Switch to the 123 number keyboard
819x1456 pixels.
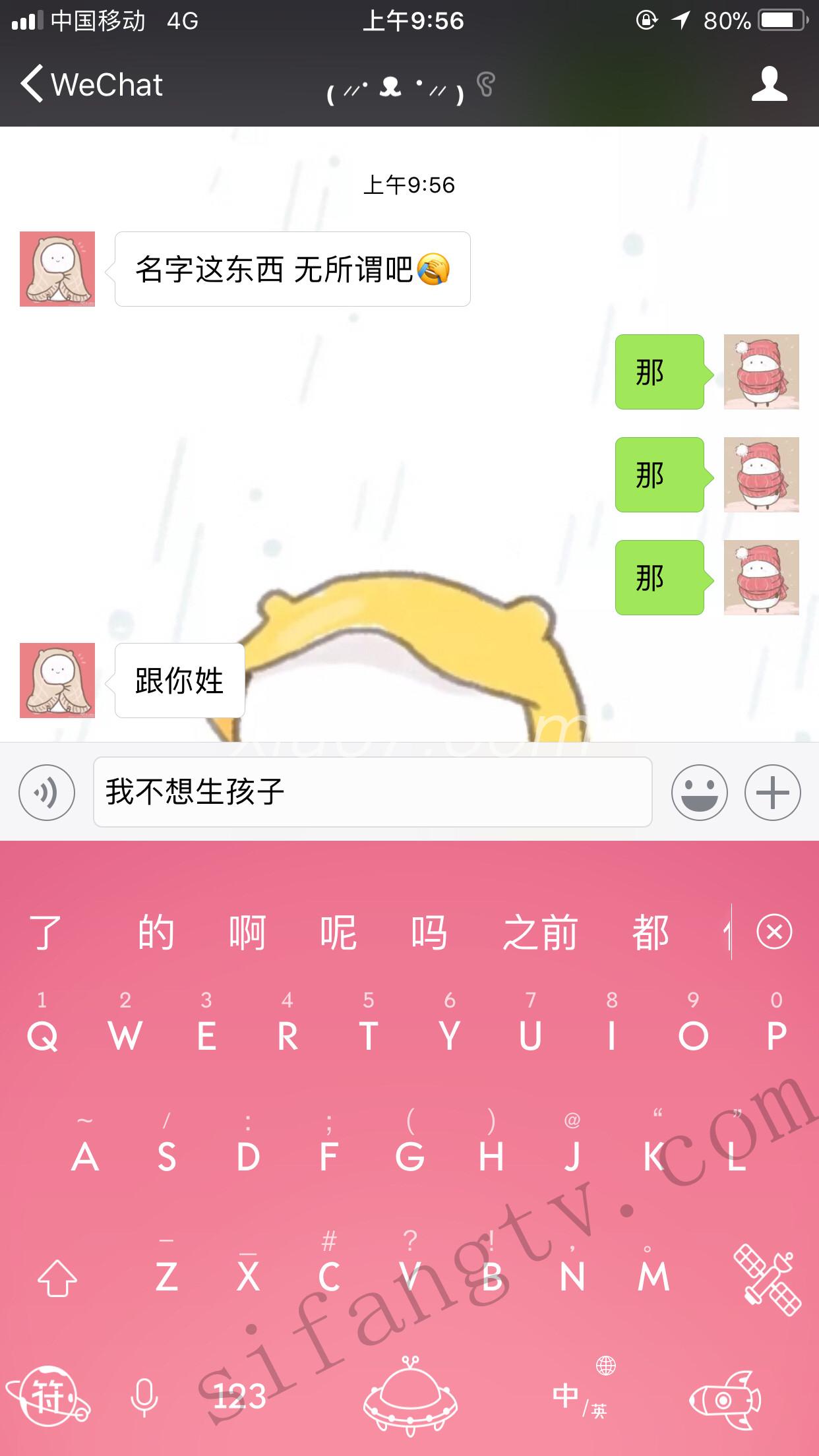(239, 1397)
